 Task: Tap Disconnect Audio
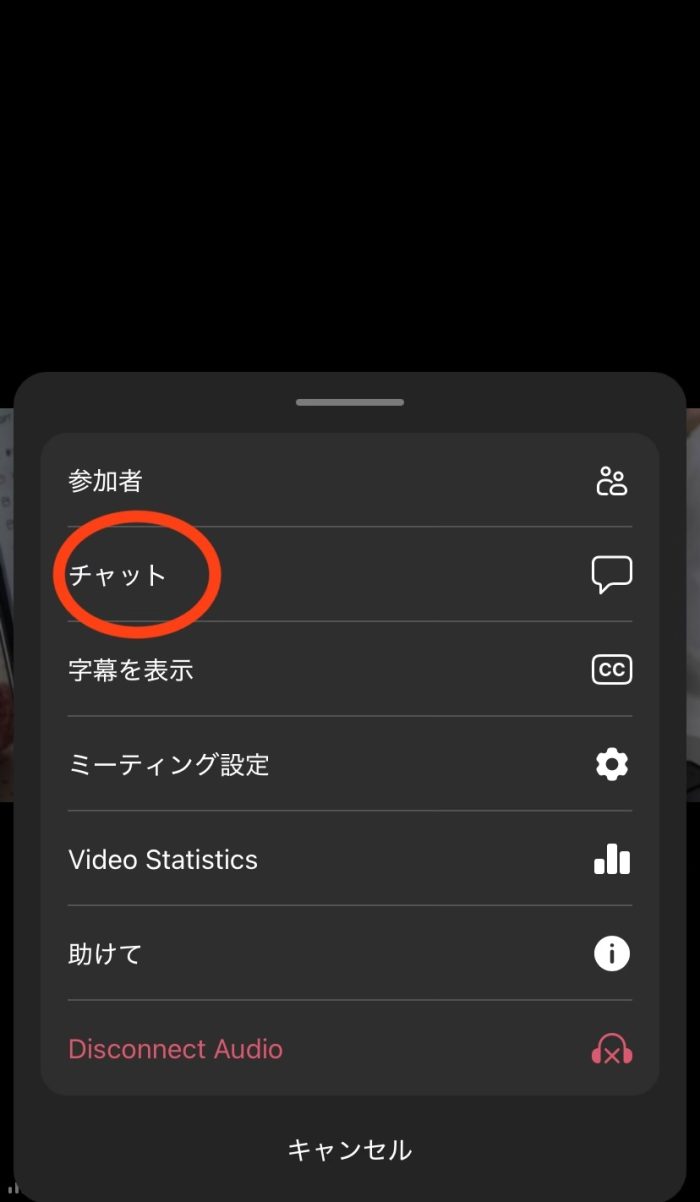coord(349,1049)
